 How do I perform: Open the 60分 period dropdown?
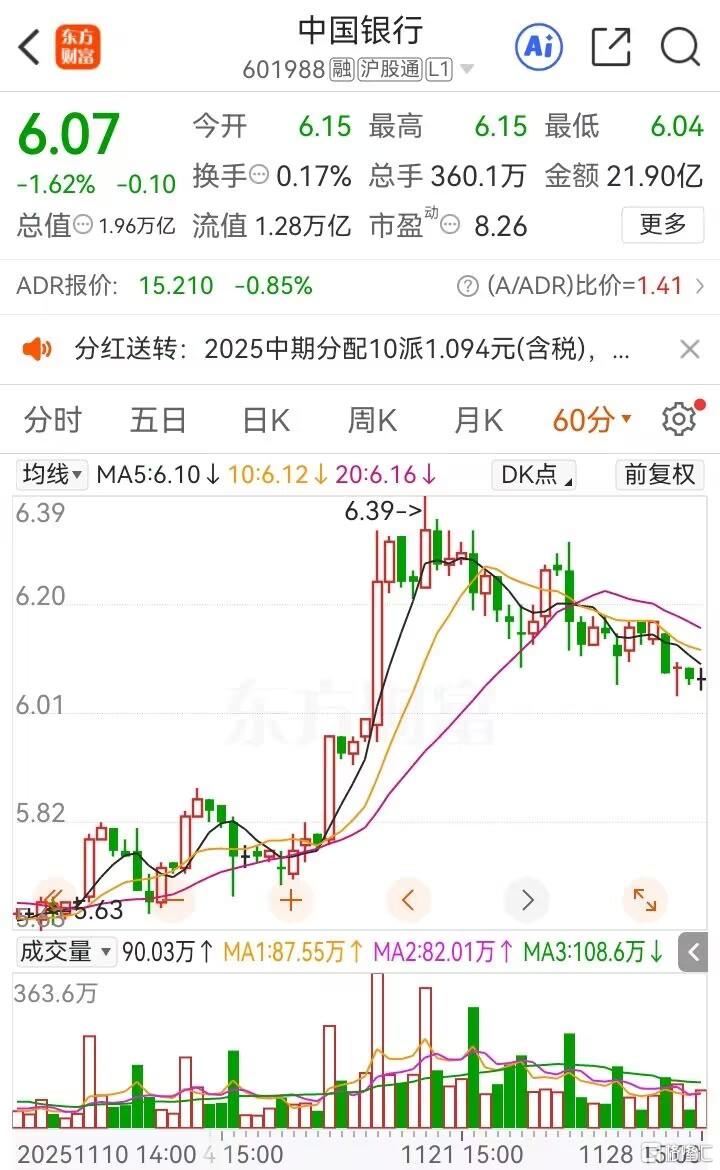pyautogui.click(x=592, y=420)
